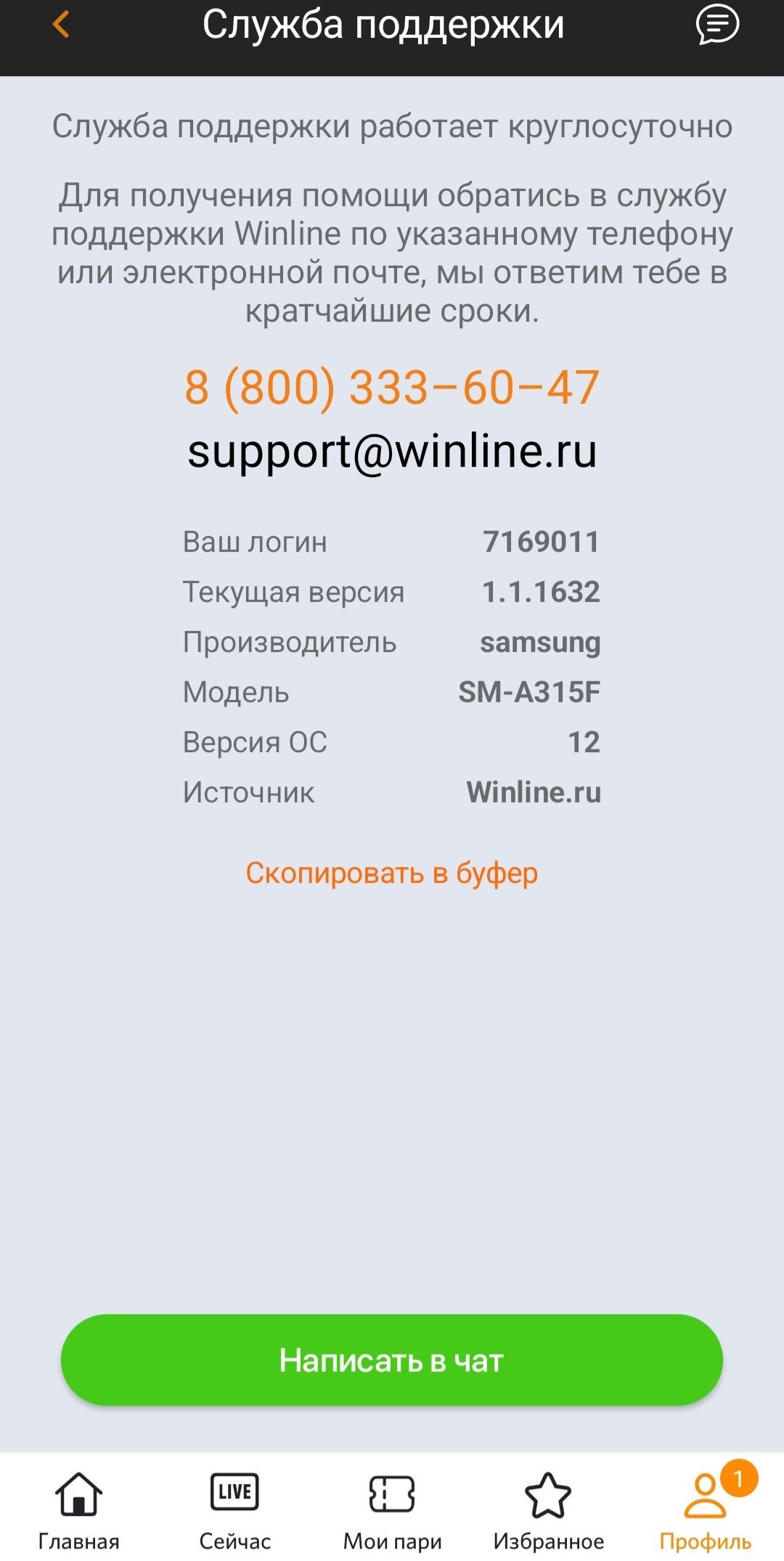Go to the Мои пари tab
The height and width of the screenshot is (1561, 784).
[x=392, y=1510]
